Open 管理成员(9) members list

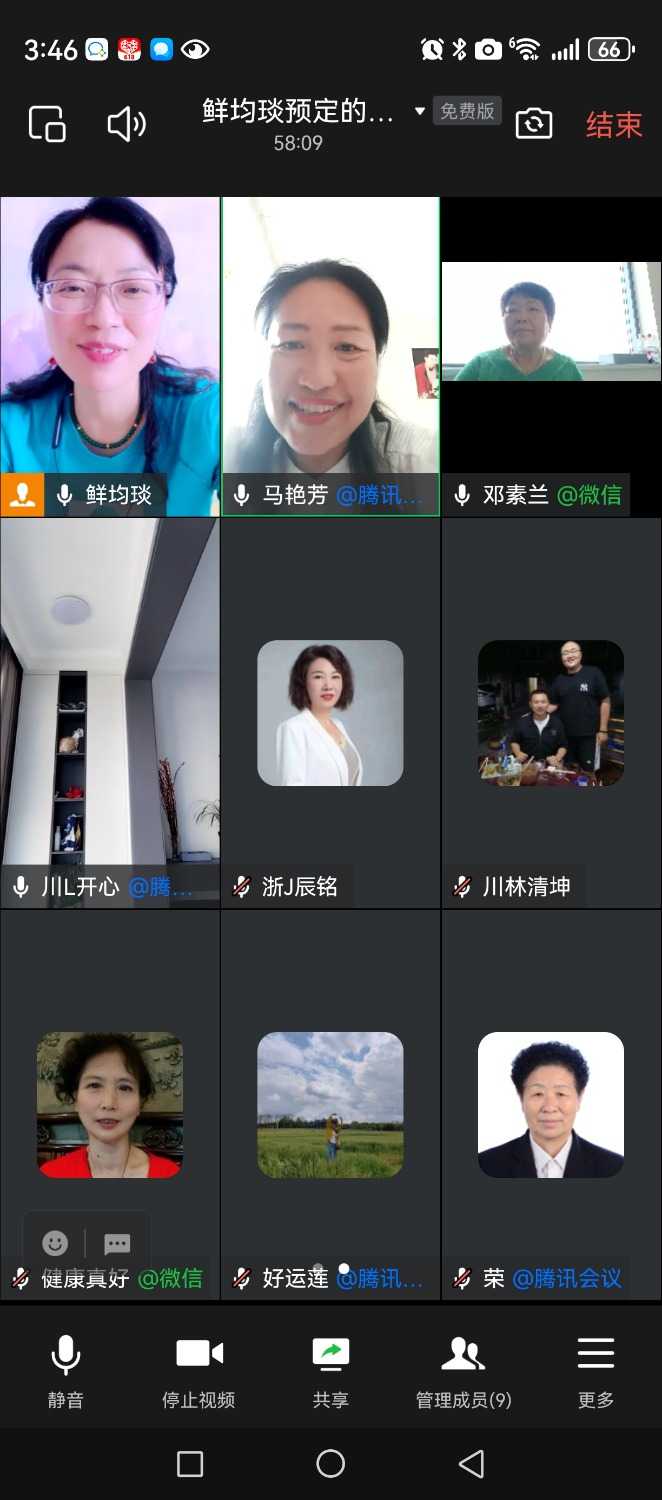[x=463, y=1371]
